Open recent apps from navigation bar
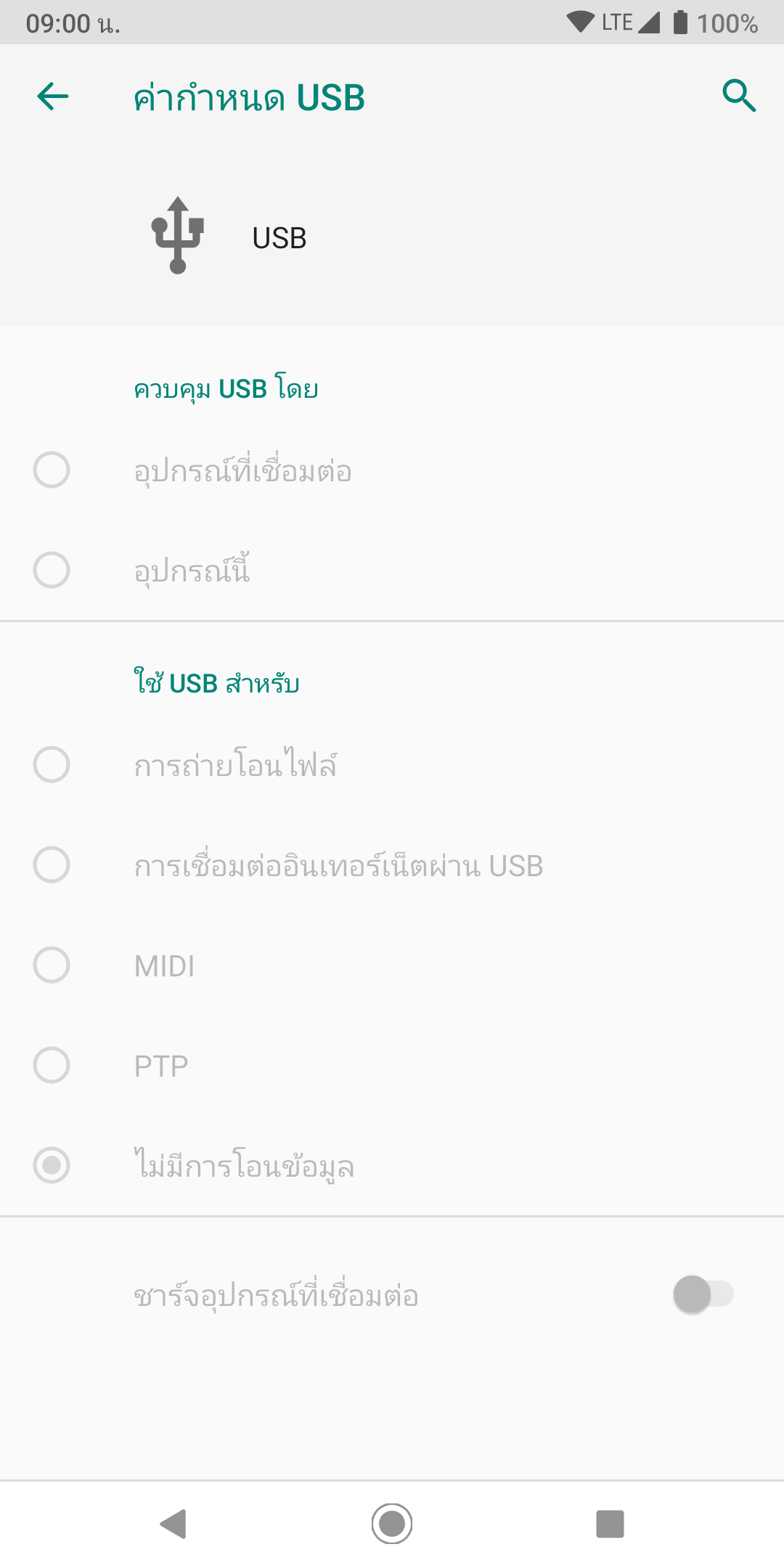 [x=610, y=1523]
